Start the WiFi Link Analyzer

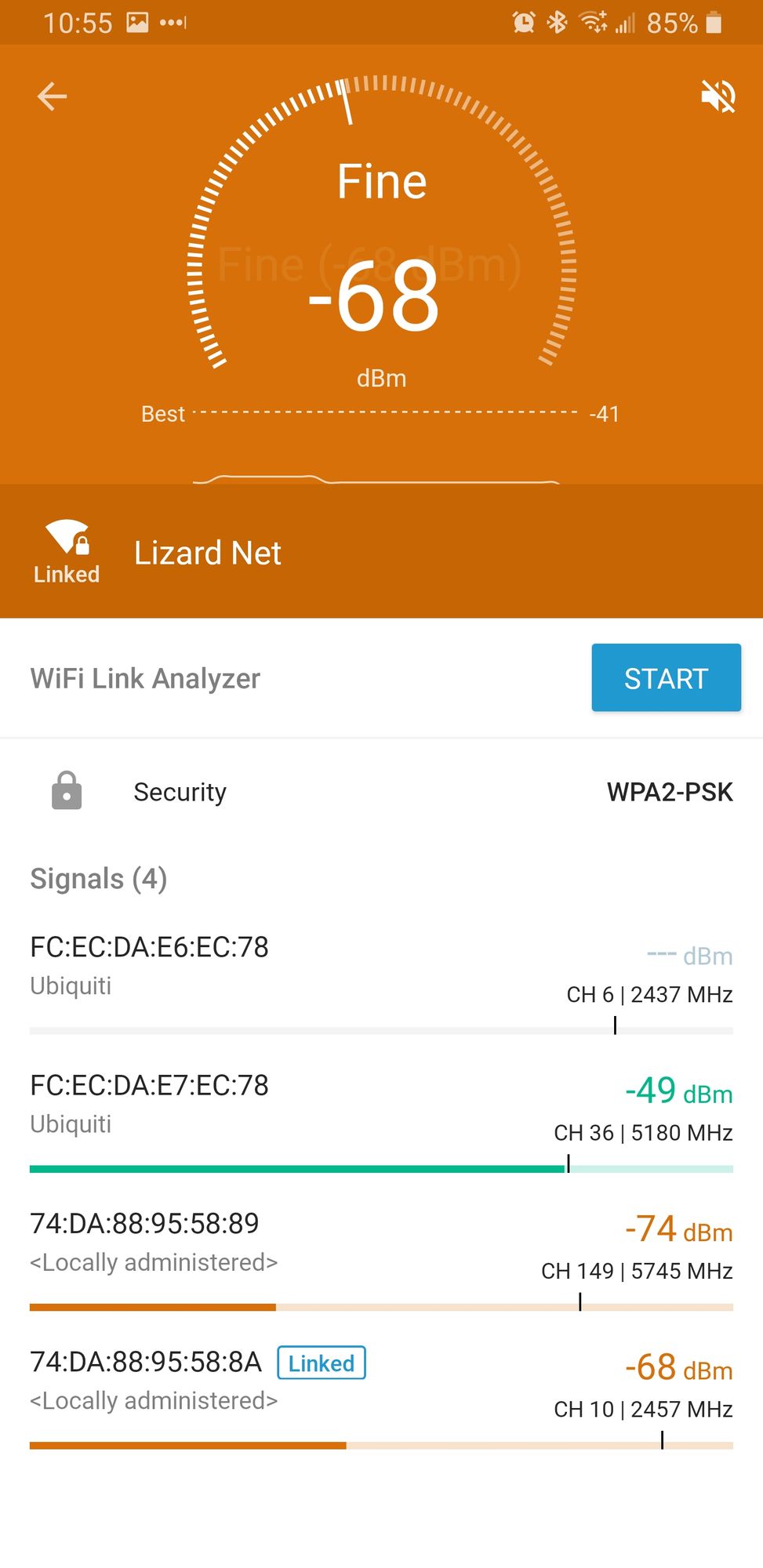tap(666, 678)
